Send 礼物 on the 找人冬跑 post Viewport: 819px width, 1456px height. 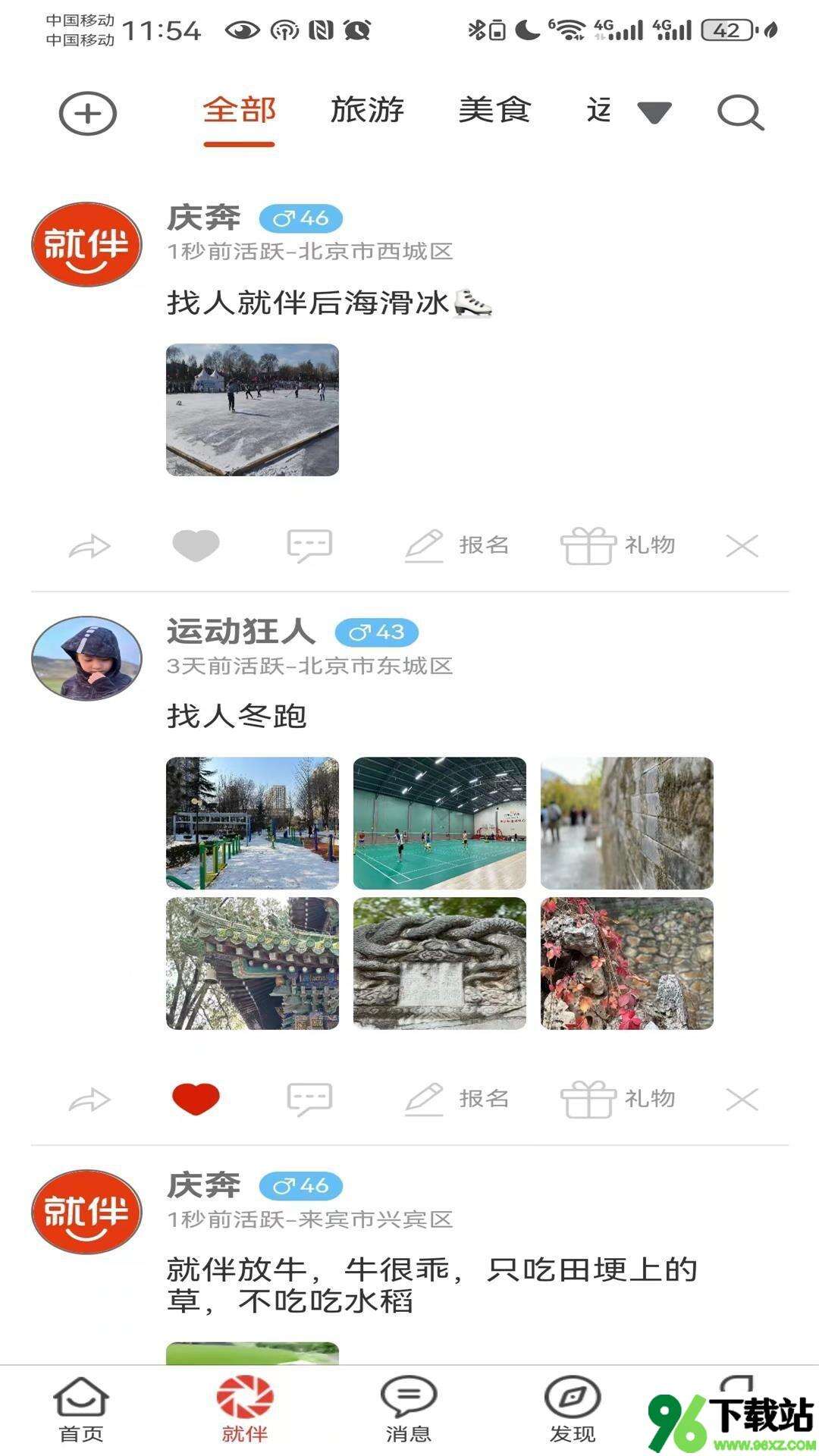(618, 1099)
